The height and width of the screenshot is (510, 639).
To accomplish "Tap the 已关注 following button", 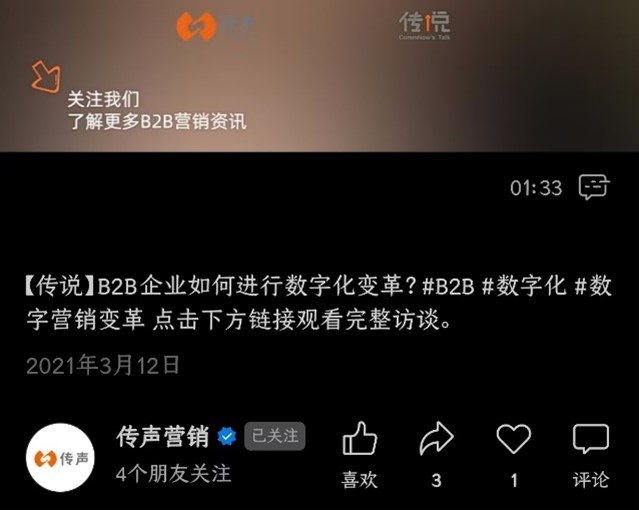I will pos(275,436).
